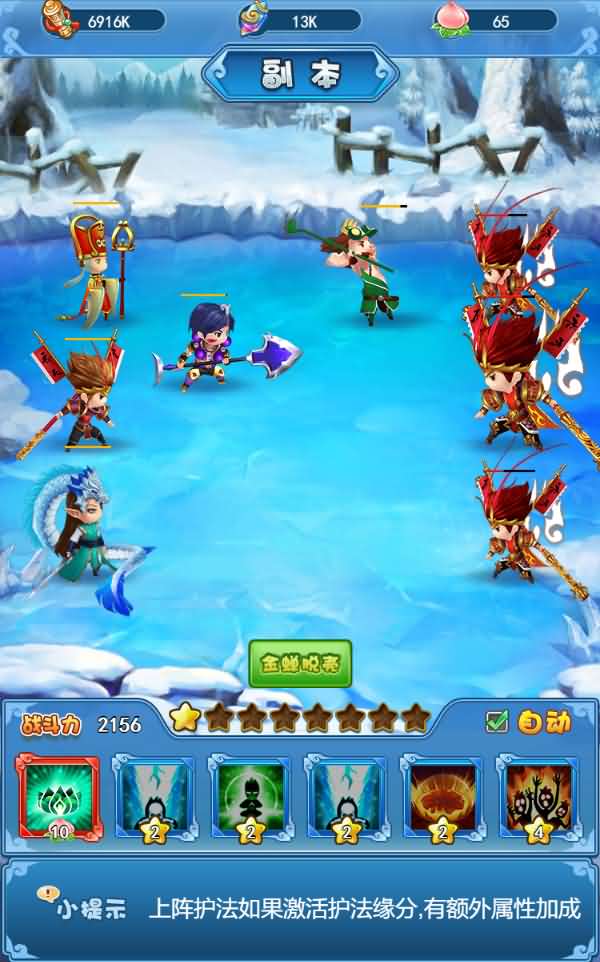Screen dimensions: 600x962
Task: Tap the green 金蝉脱壳 button
Action: pyautogui.click(x=300, y=664)
